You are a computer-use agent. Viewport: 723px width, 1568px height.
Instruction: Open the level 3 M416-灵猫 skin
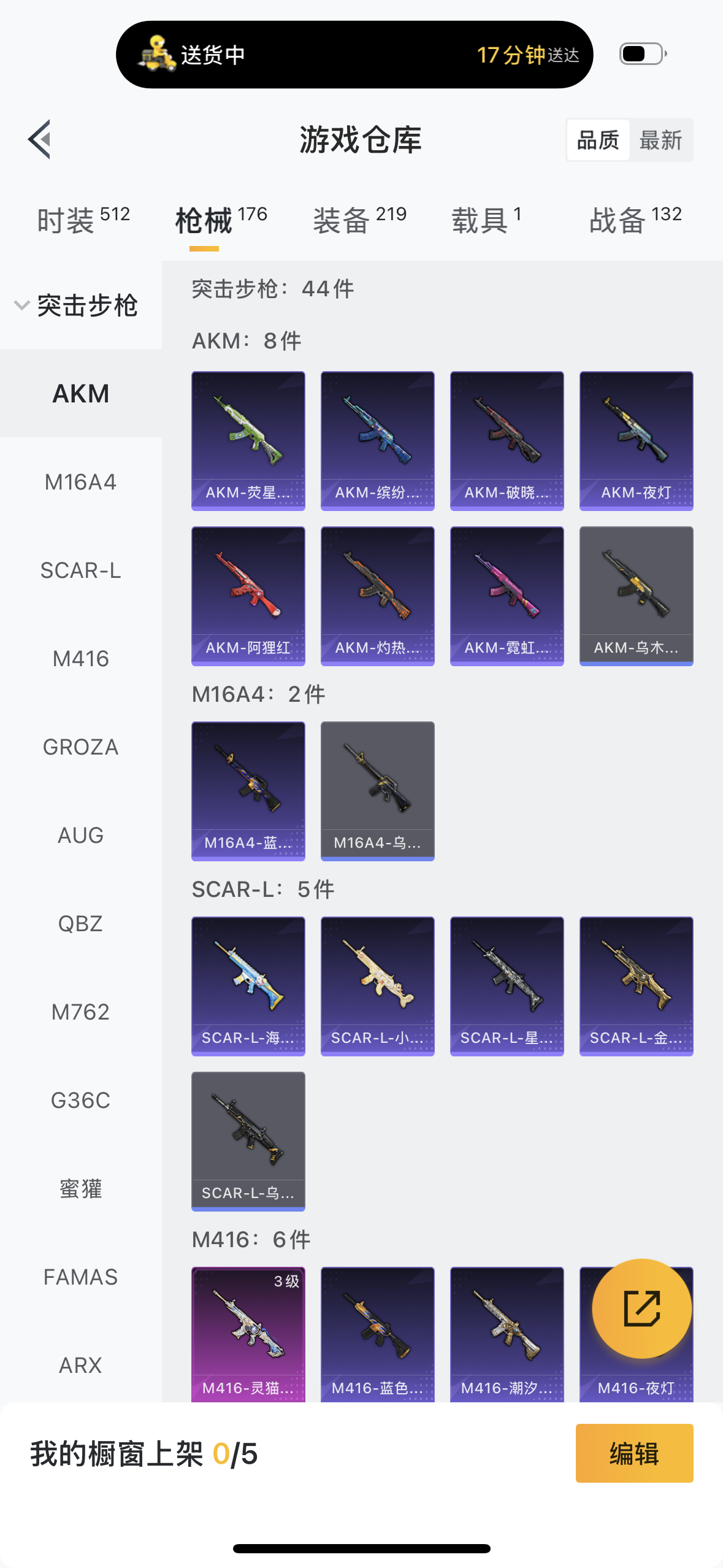pos(248,1335)
